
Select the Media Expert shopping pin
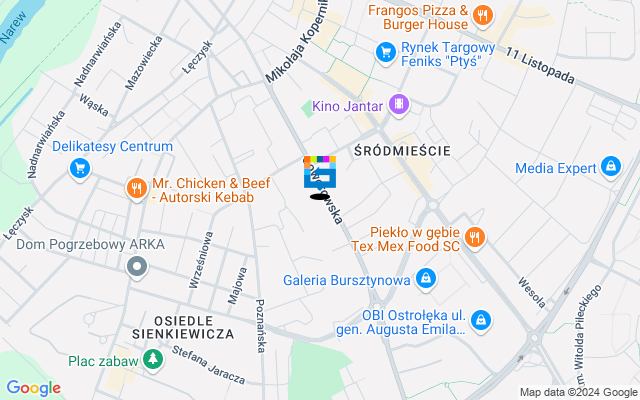pos(610,167)
